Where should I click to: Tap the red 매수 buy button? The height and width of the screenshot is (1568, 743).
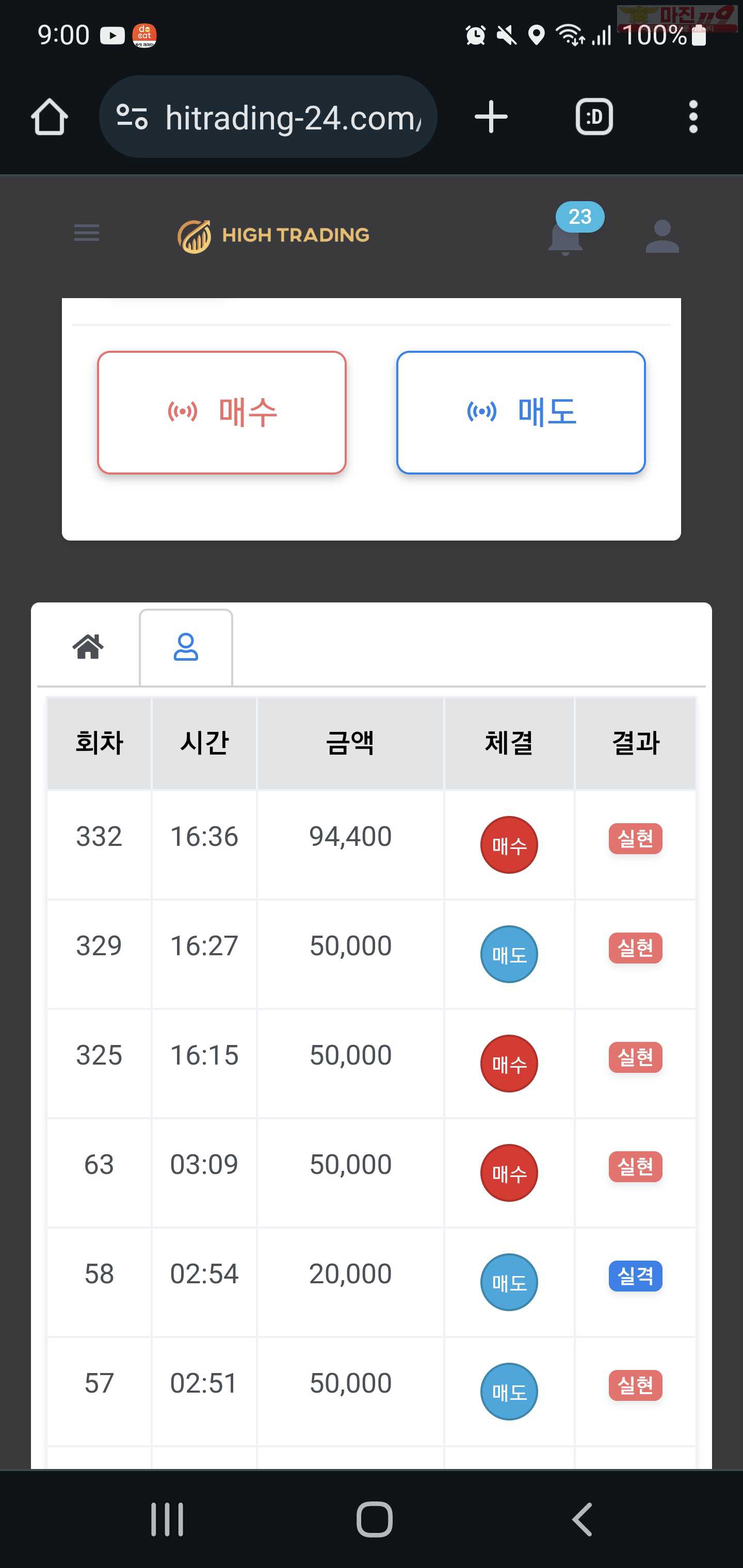[222, 413]
